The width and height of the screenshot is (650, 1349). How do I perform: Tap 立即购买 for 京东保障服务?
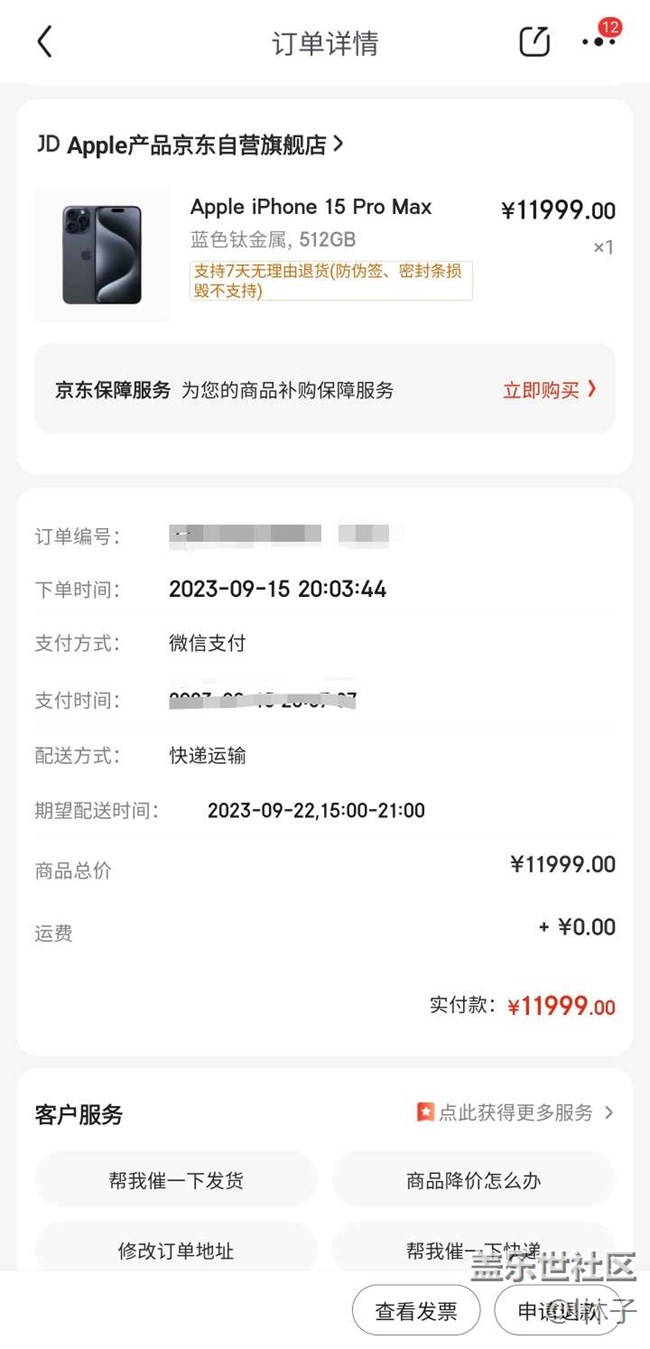(x=549, y=390)
